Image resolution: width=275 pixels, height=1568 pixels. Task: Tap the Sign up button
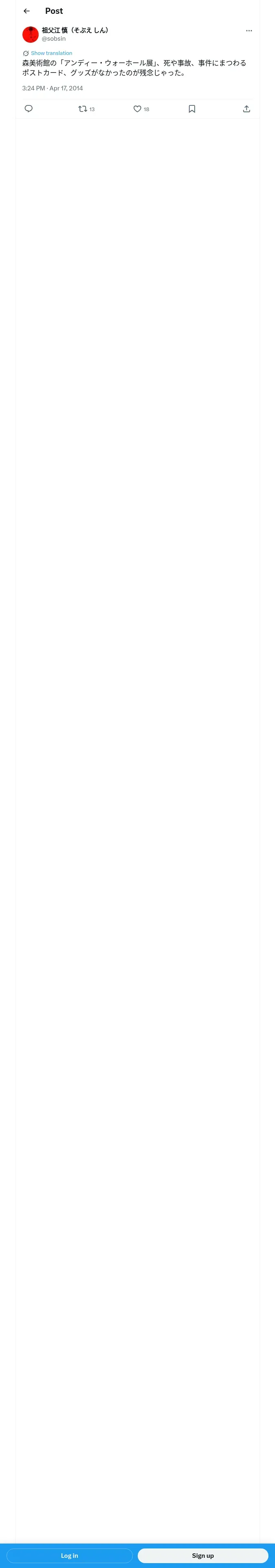point(203,1555)
